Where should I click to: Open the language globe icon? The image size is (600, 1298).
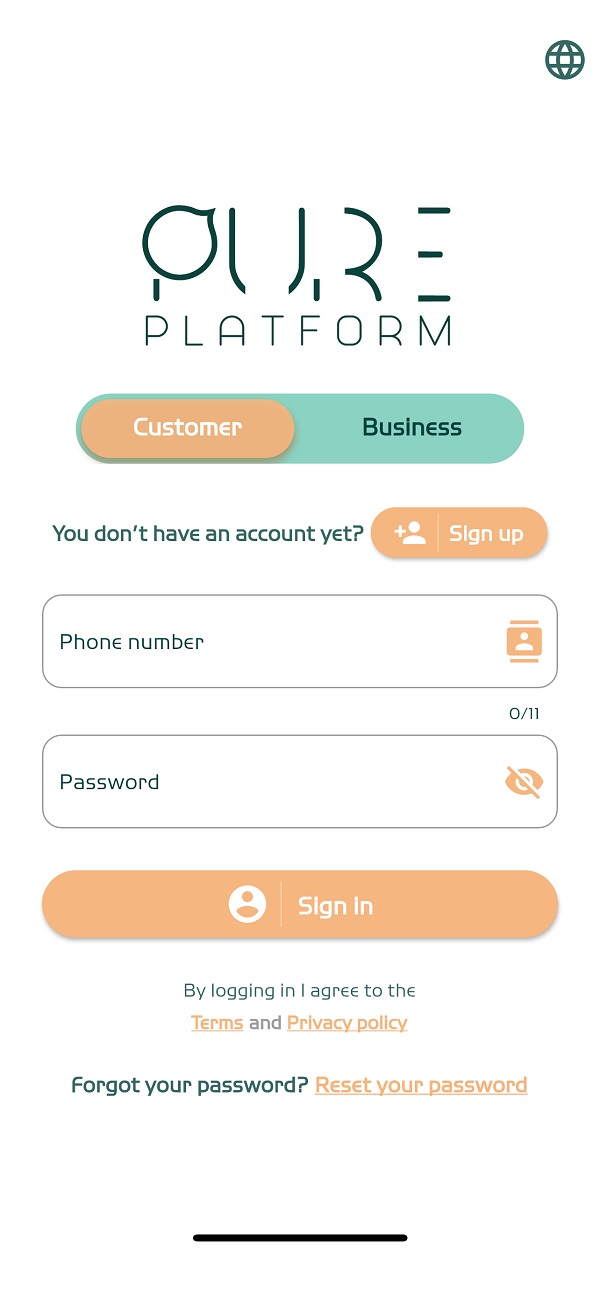(x=565, y=60)
